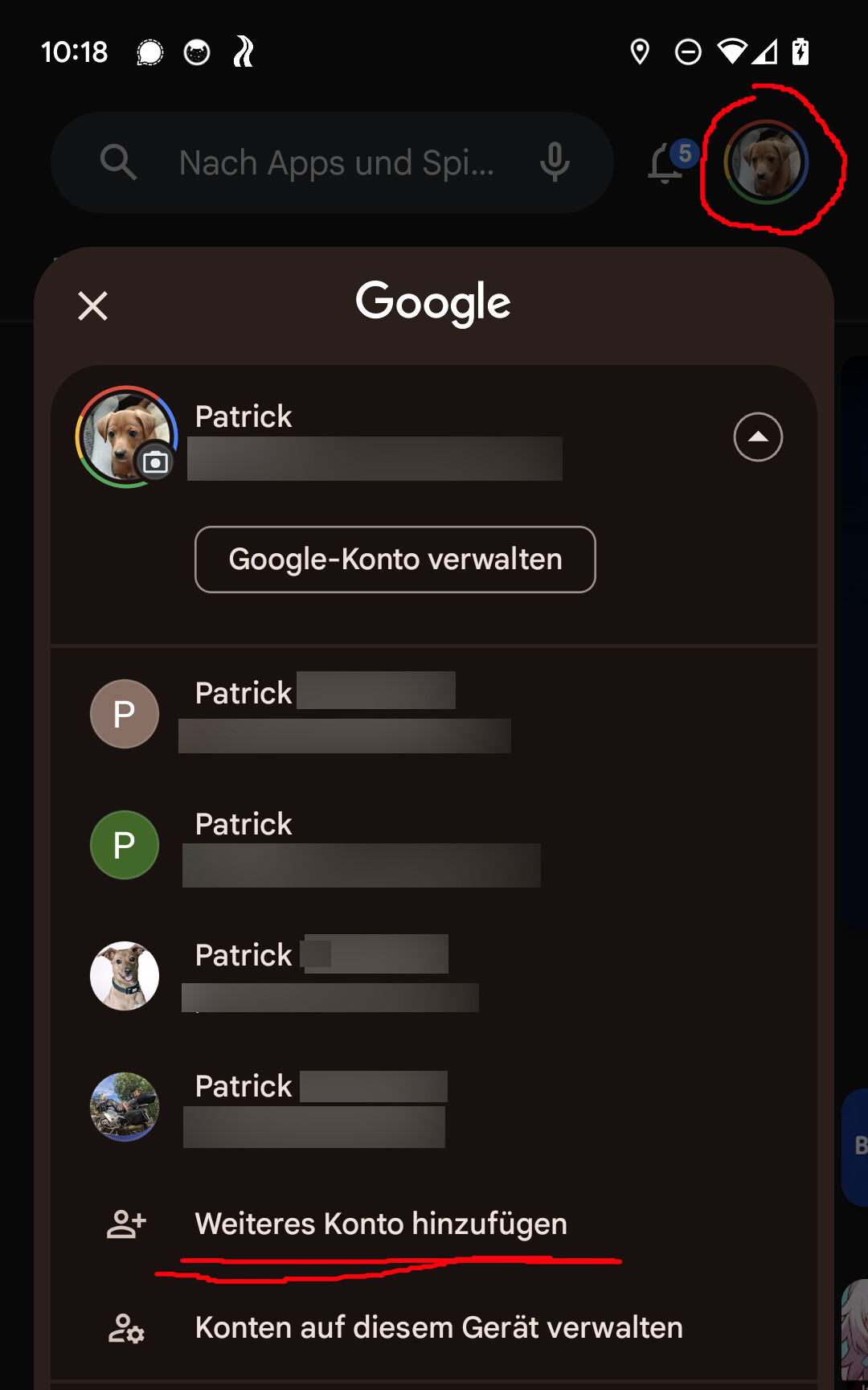Close the Google account dialog
868x1390 pixels.
(92, 305)
